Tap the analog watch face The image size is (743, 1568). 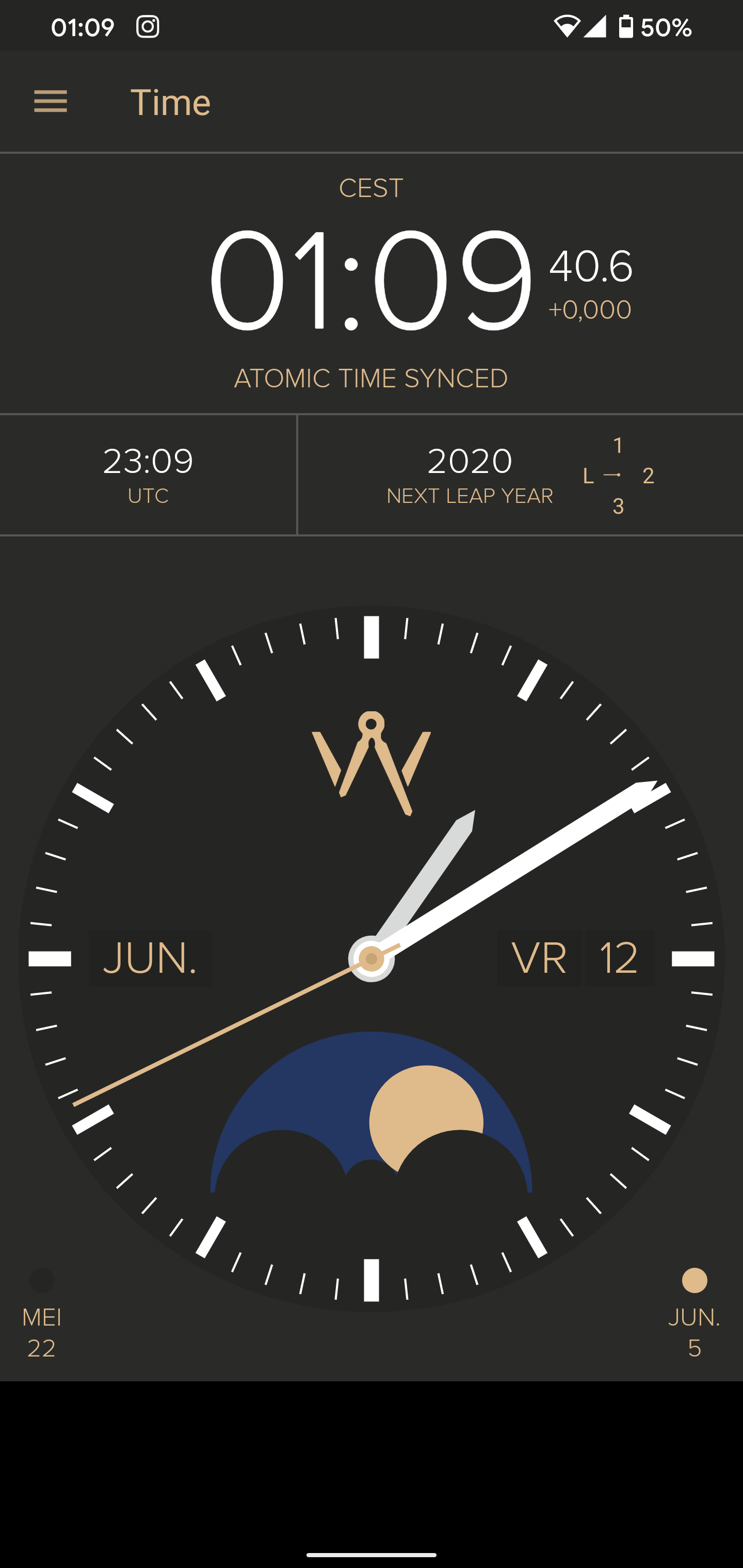[372, 958]
